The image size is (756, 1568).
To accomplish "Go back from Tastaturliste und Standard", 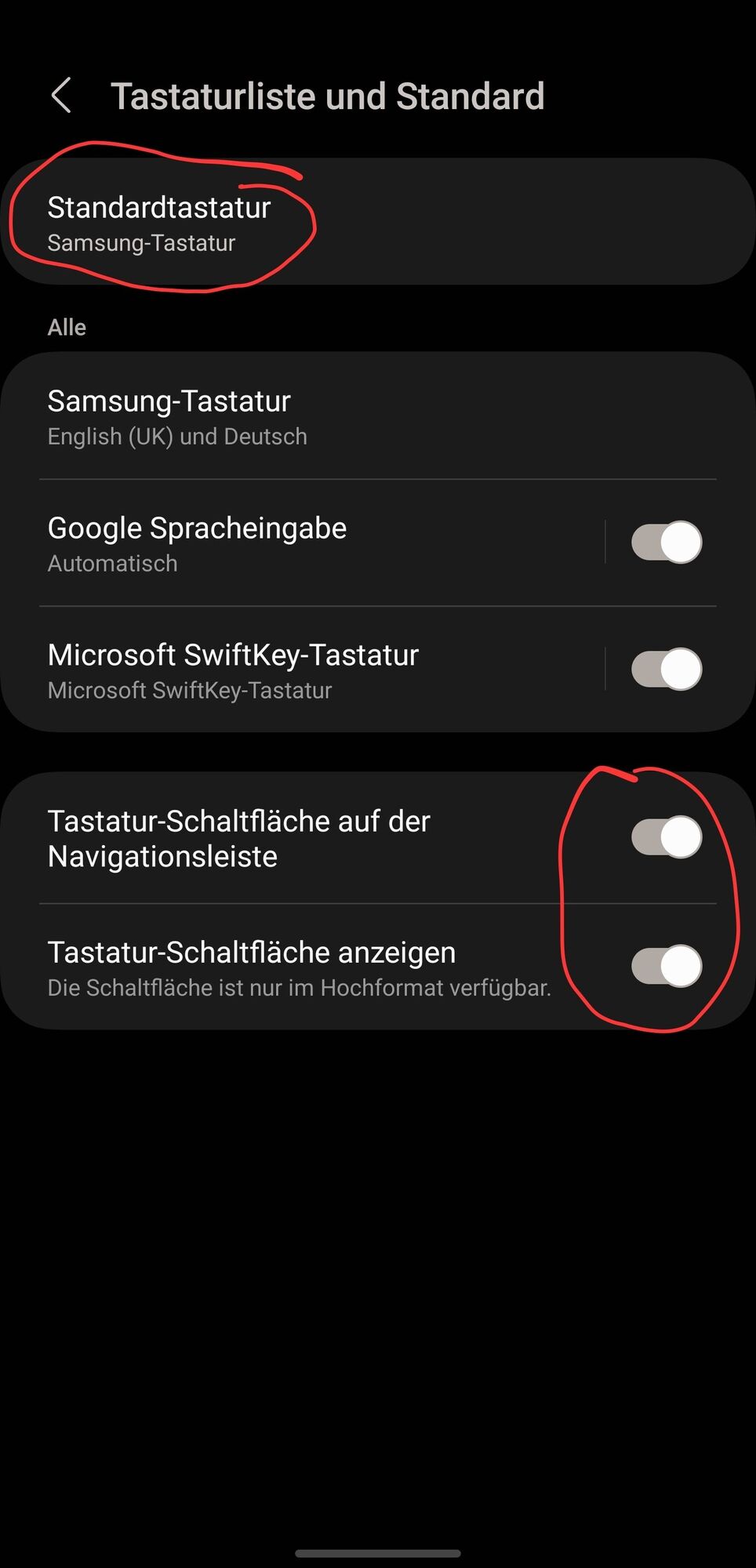I will tap(61, 96).
